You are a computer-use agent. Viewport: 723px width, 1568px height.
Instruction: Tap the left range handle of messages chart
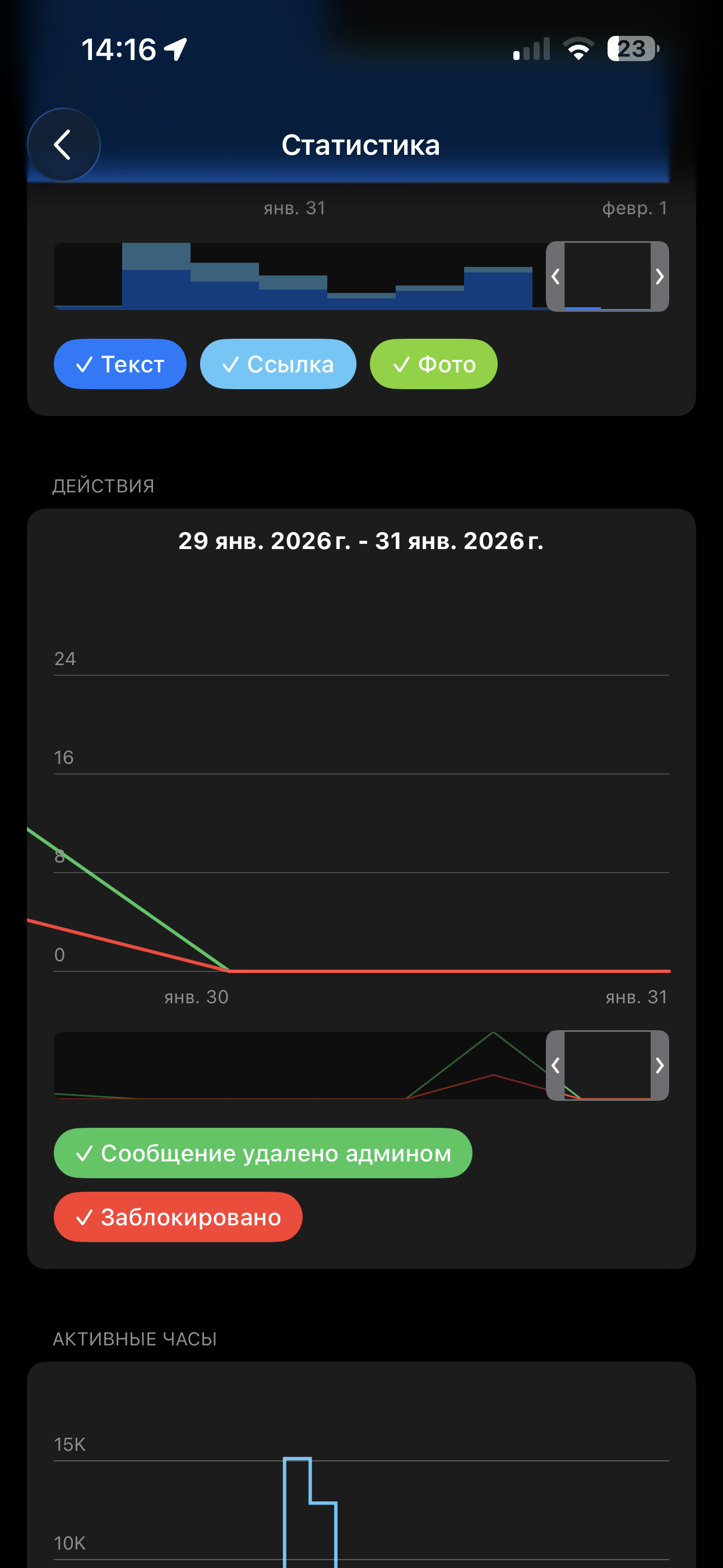pyautogui.click(x=555, y=276)
